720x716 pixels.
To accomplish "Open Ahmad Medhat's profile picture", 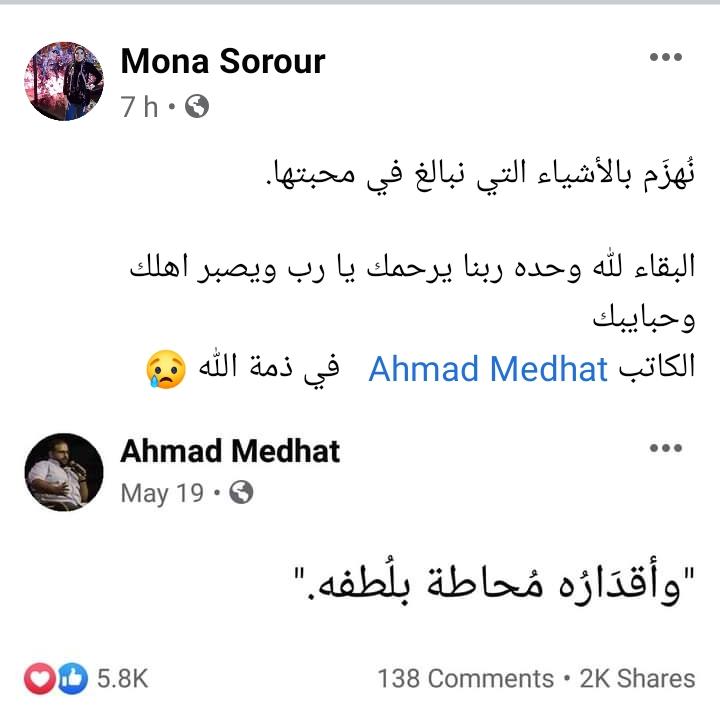I will click(x=65, y=472).
